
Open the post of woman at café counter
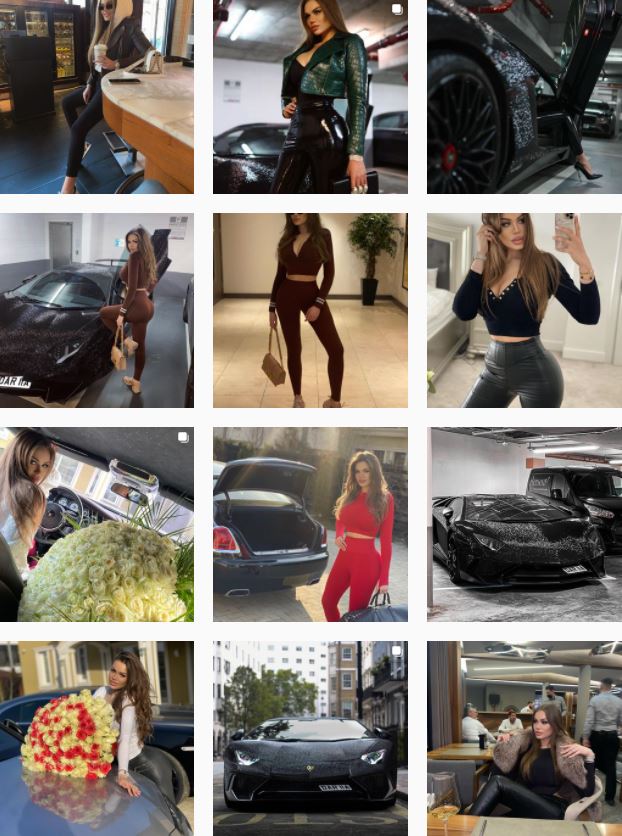pyautogui.click(x=97, y=96)
